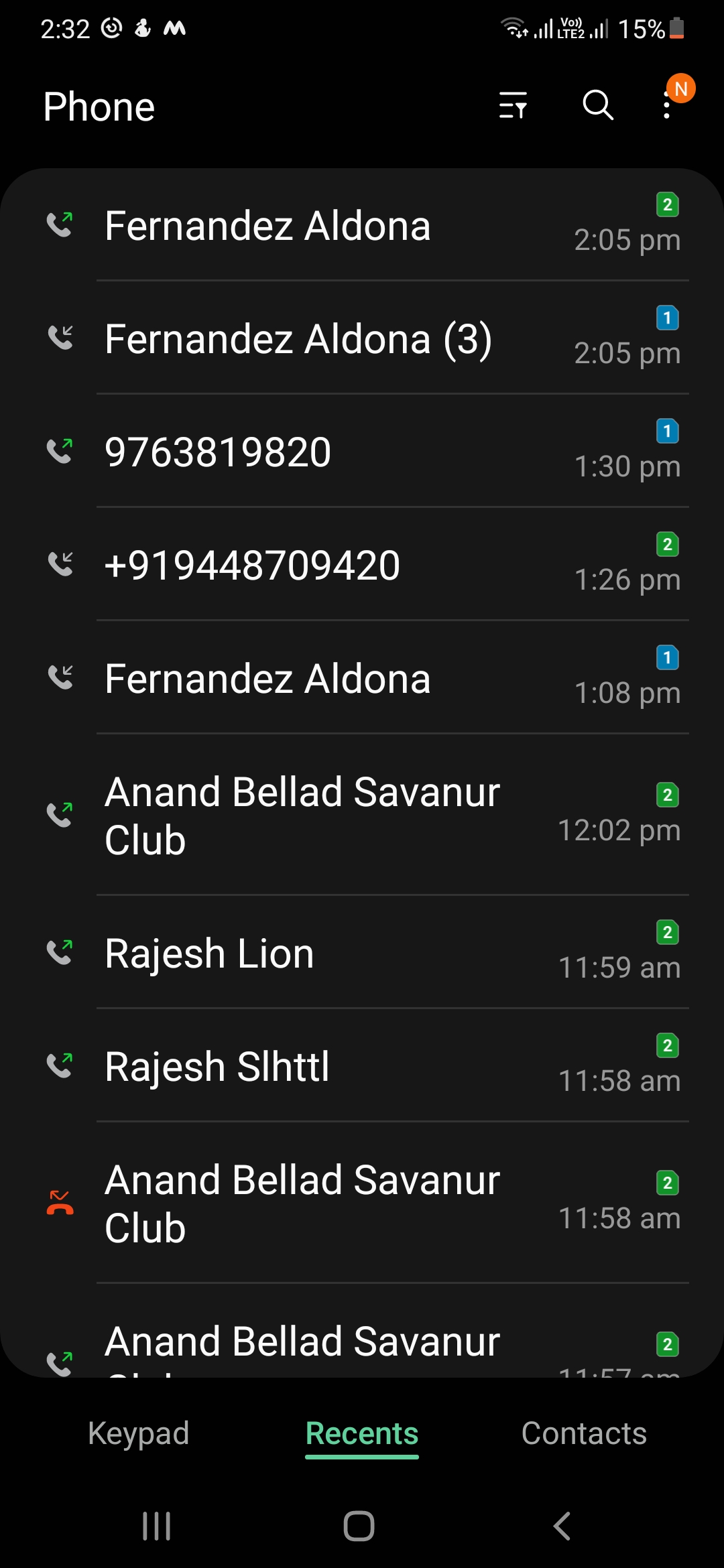Open the more options menu
This screenshot has height=1568, width=724.
point(667,106)
